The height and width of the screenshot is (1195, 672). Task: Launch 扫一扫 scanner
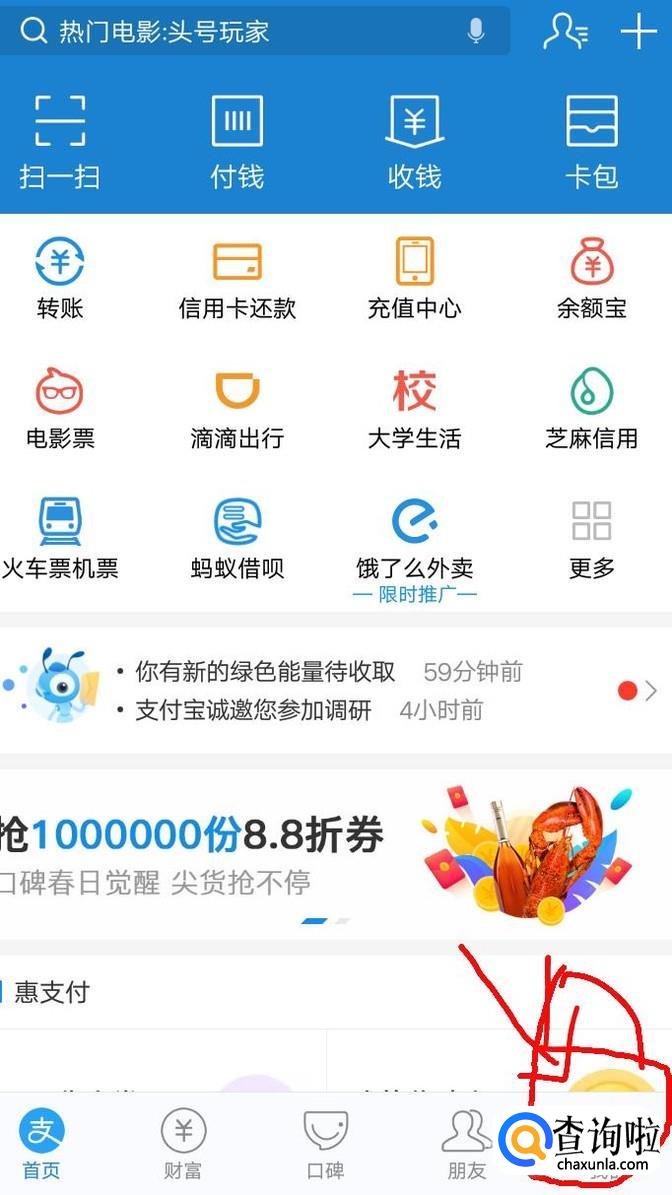click(60, 140)
